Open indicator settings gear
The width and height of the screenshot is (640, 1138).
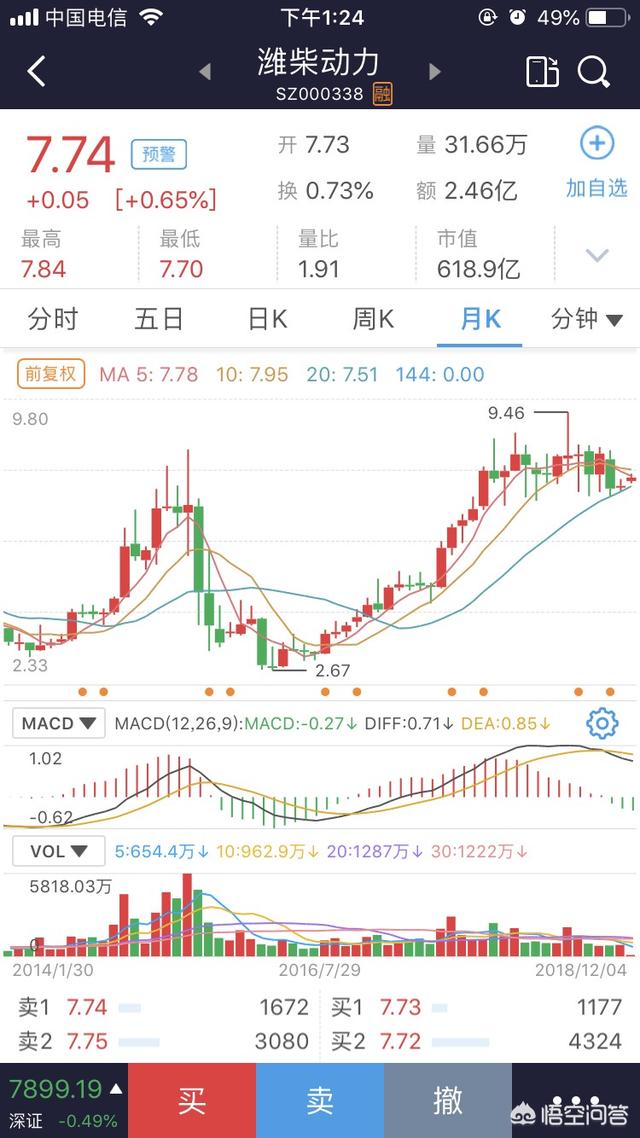[602, 723]
